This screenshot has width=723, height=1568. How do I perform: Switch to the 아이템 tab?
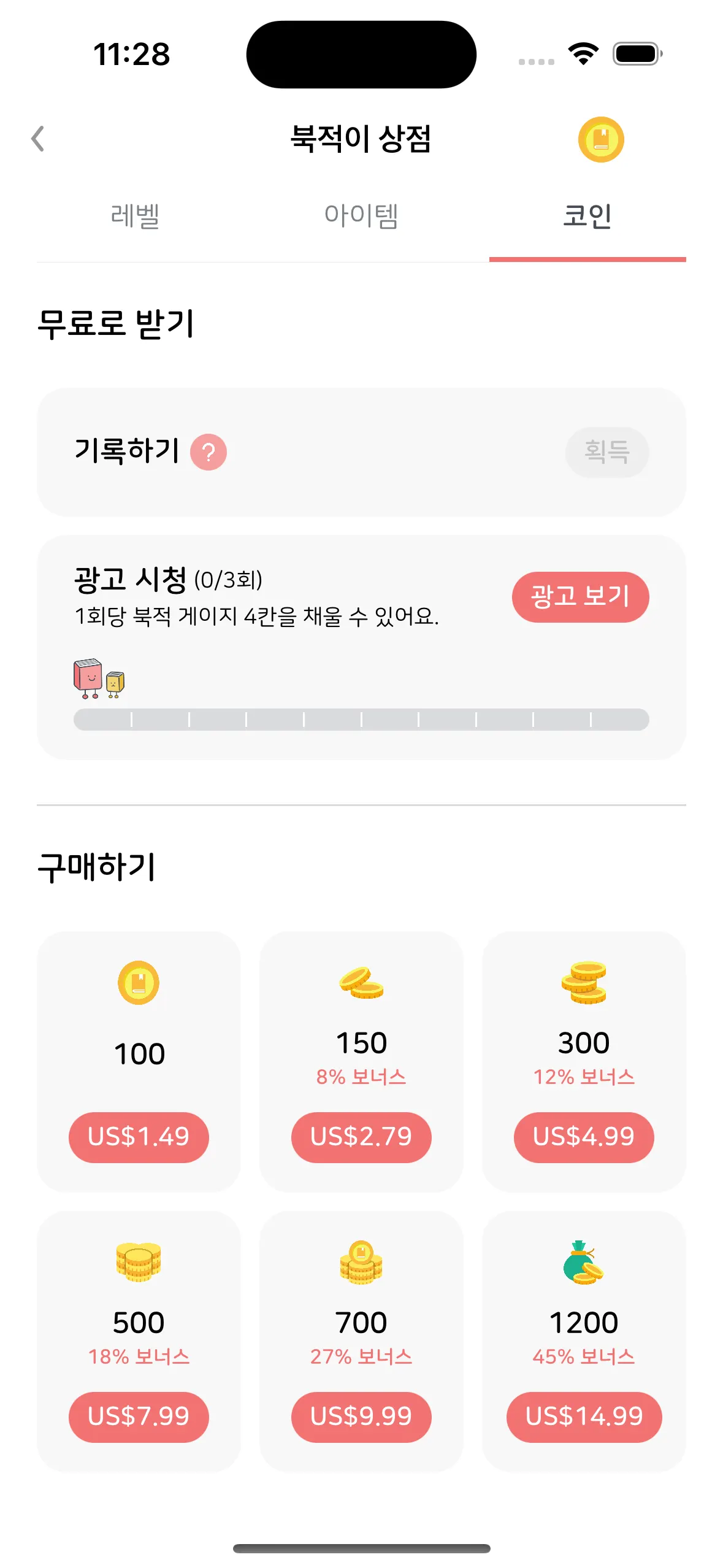pos(361,216)
